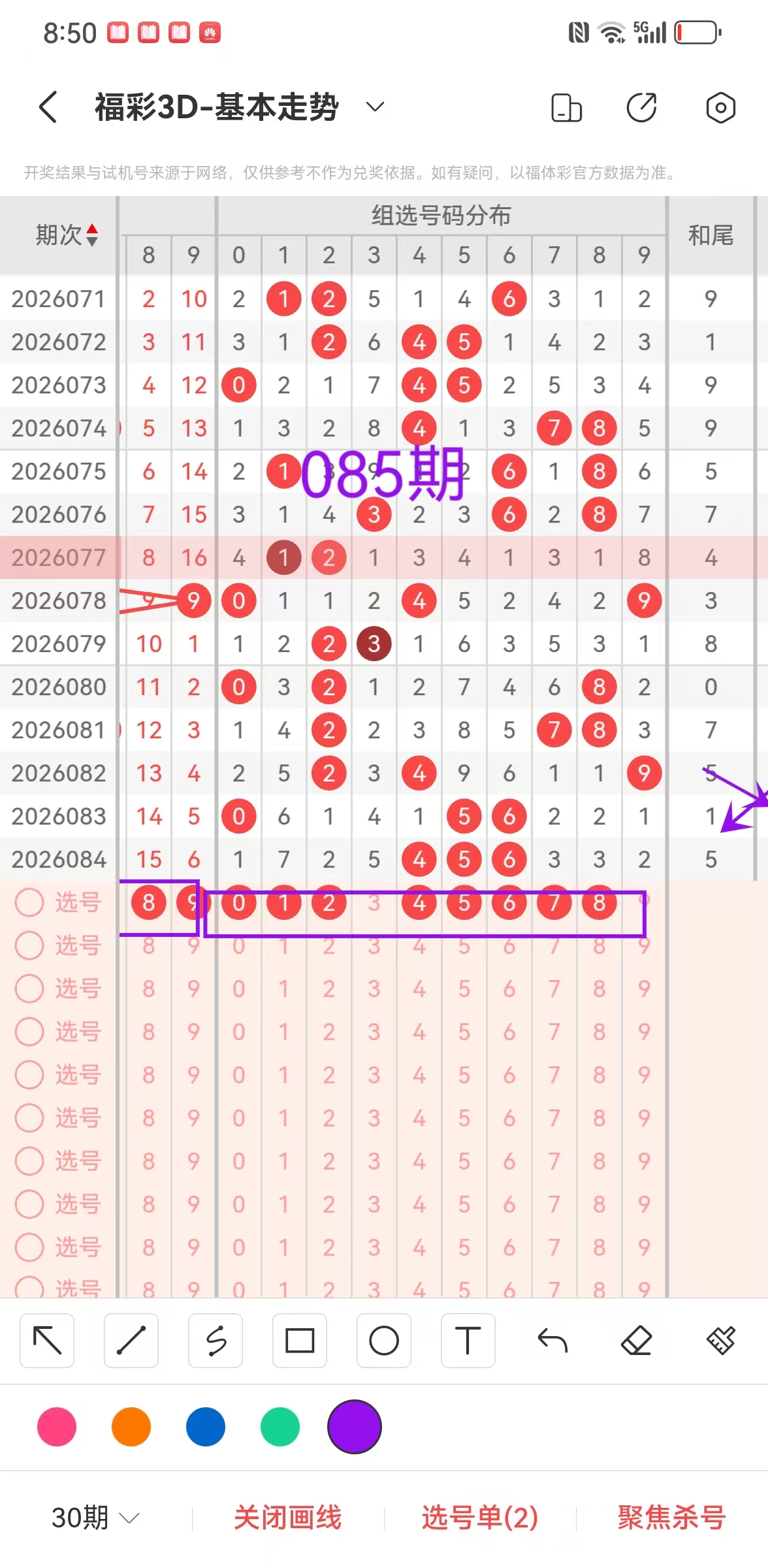The height and width of the screenshot is (1568, 768).
Task: Pick the pink drawing color
Action: point(57,1427)
